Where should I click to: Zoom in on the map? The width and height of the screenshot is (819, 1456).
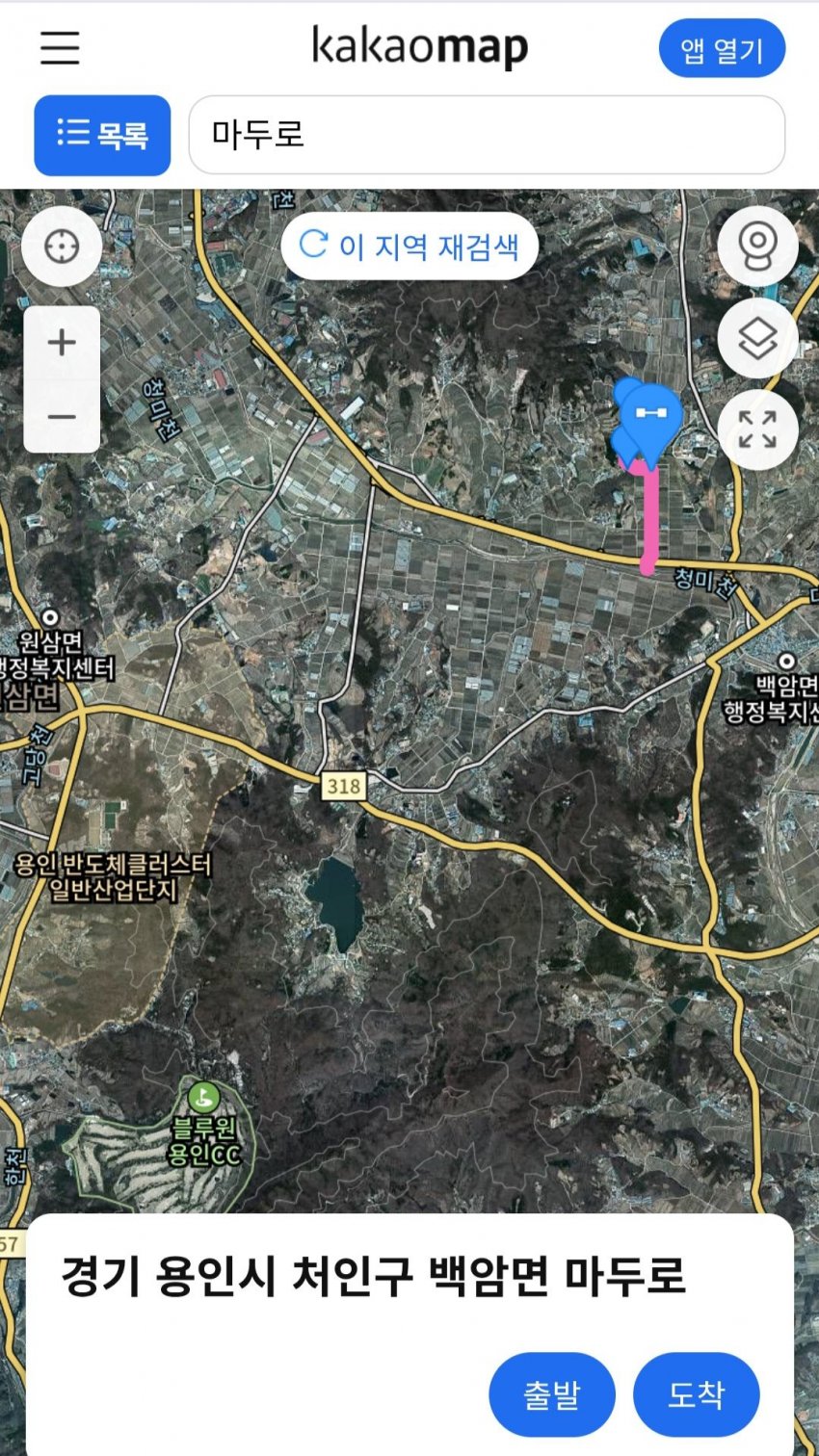62,342
